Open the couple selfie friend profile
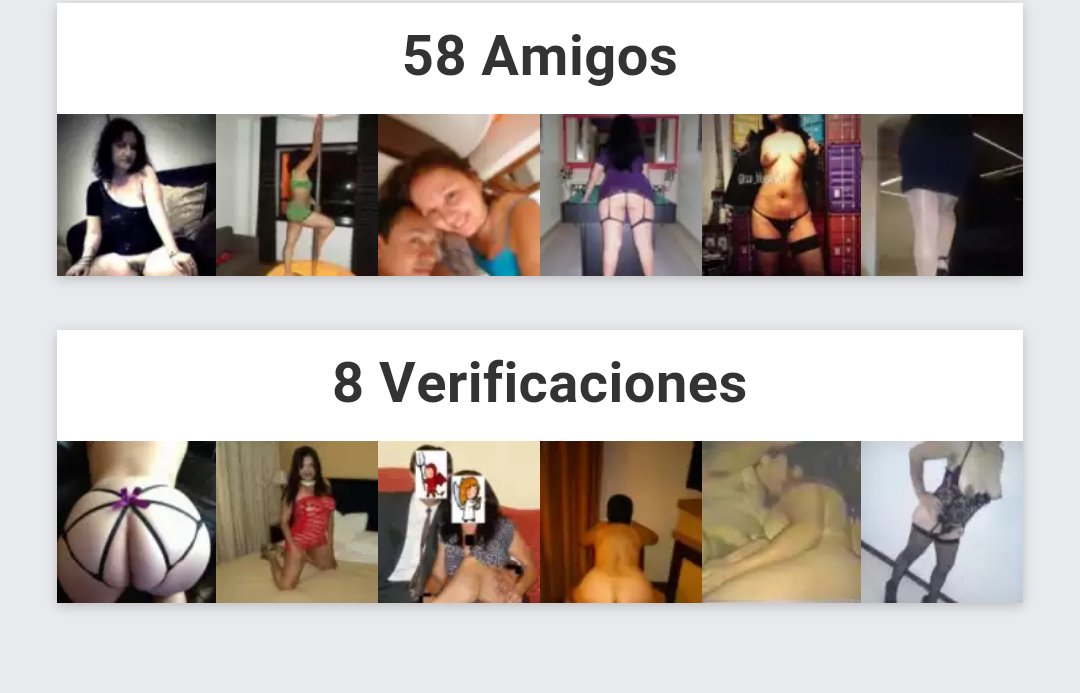 [x=459, y=195]
